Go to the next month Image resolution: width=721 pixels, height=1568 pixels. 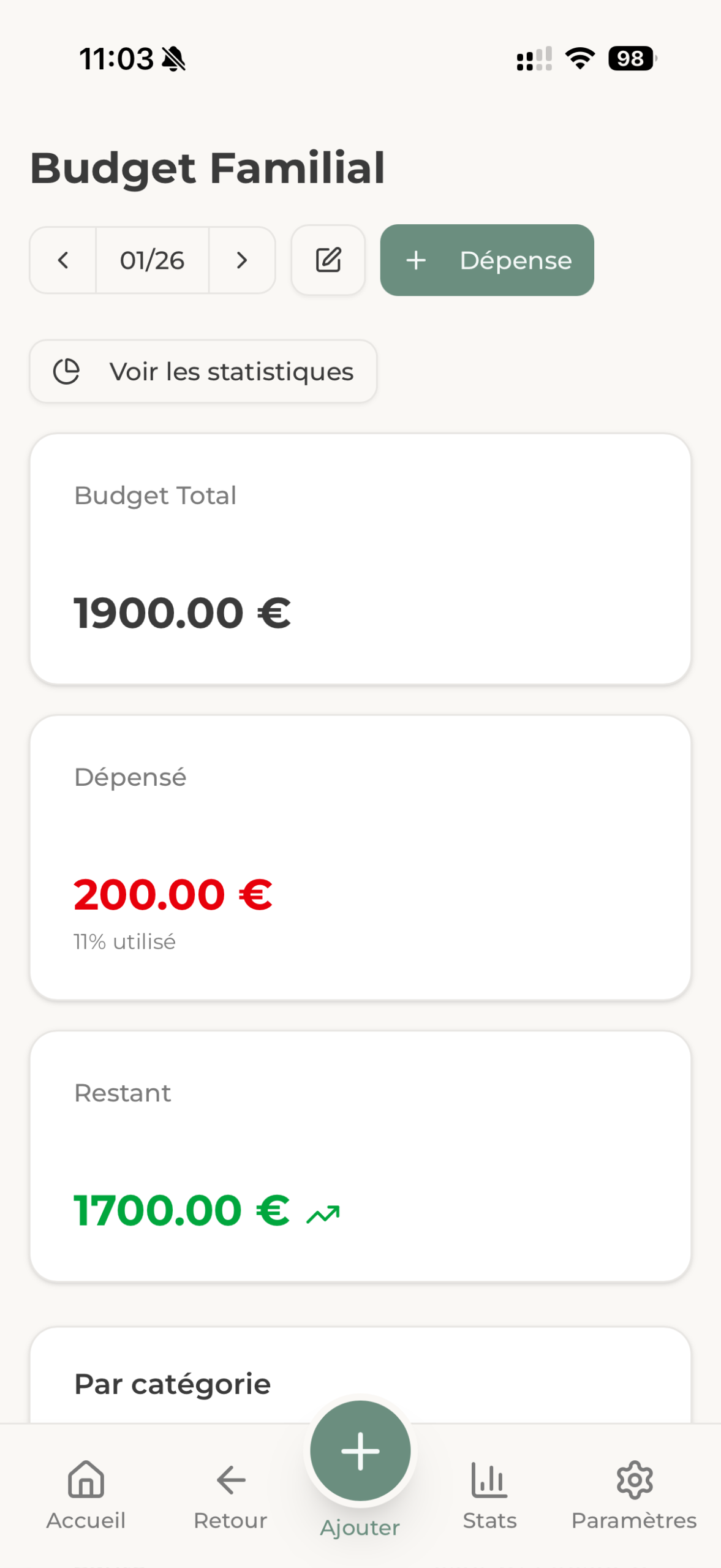(242, 260)
